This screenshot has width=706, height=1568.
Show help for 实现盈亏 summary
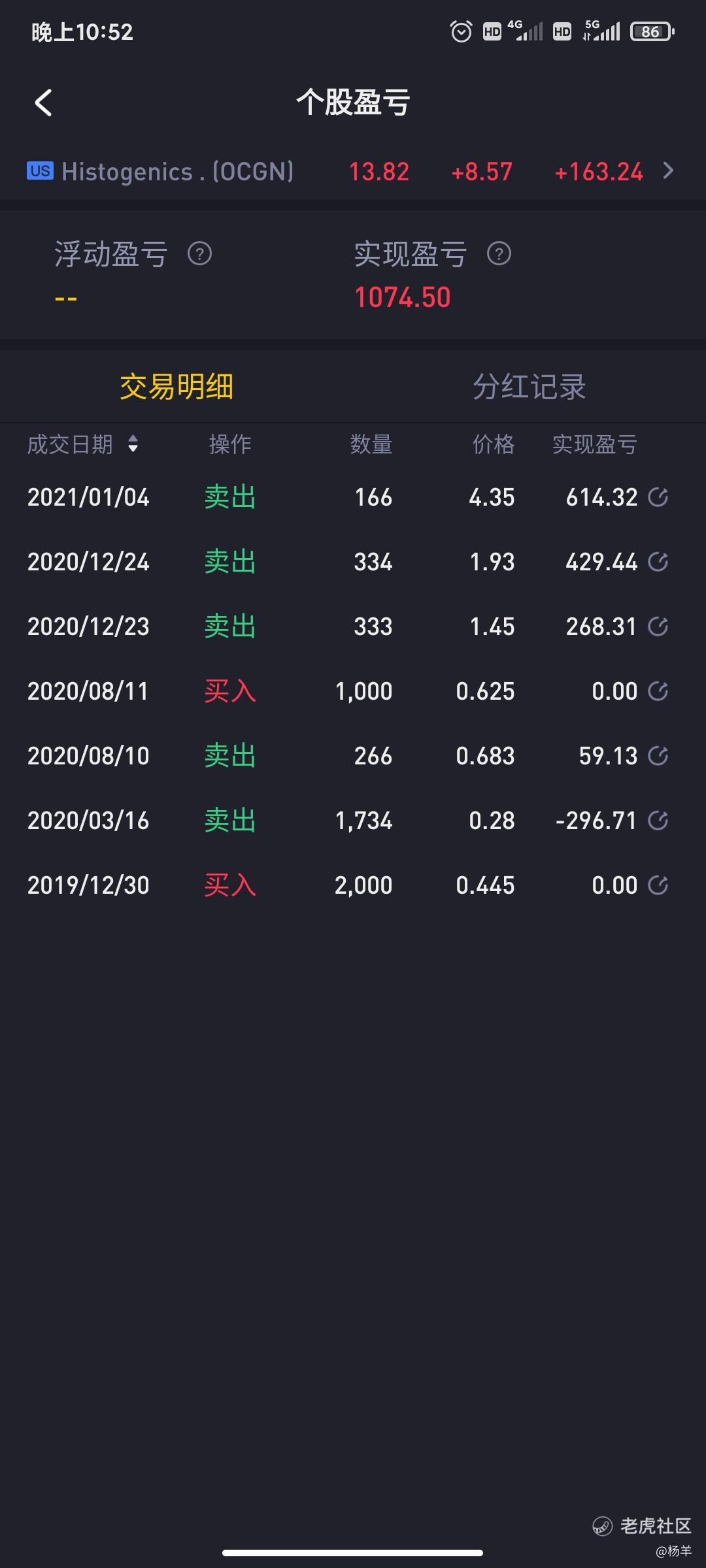(499, 253)
